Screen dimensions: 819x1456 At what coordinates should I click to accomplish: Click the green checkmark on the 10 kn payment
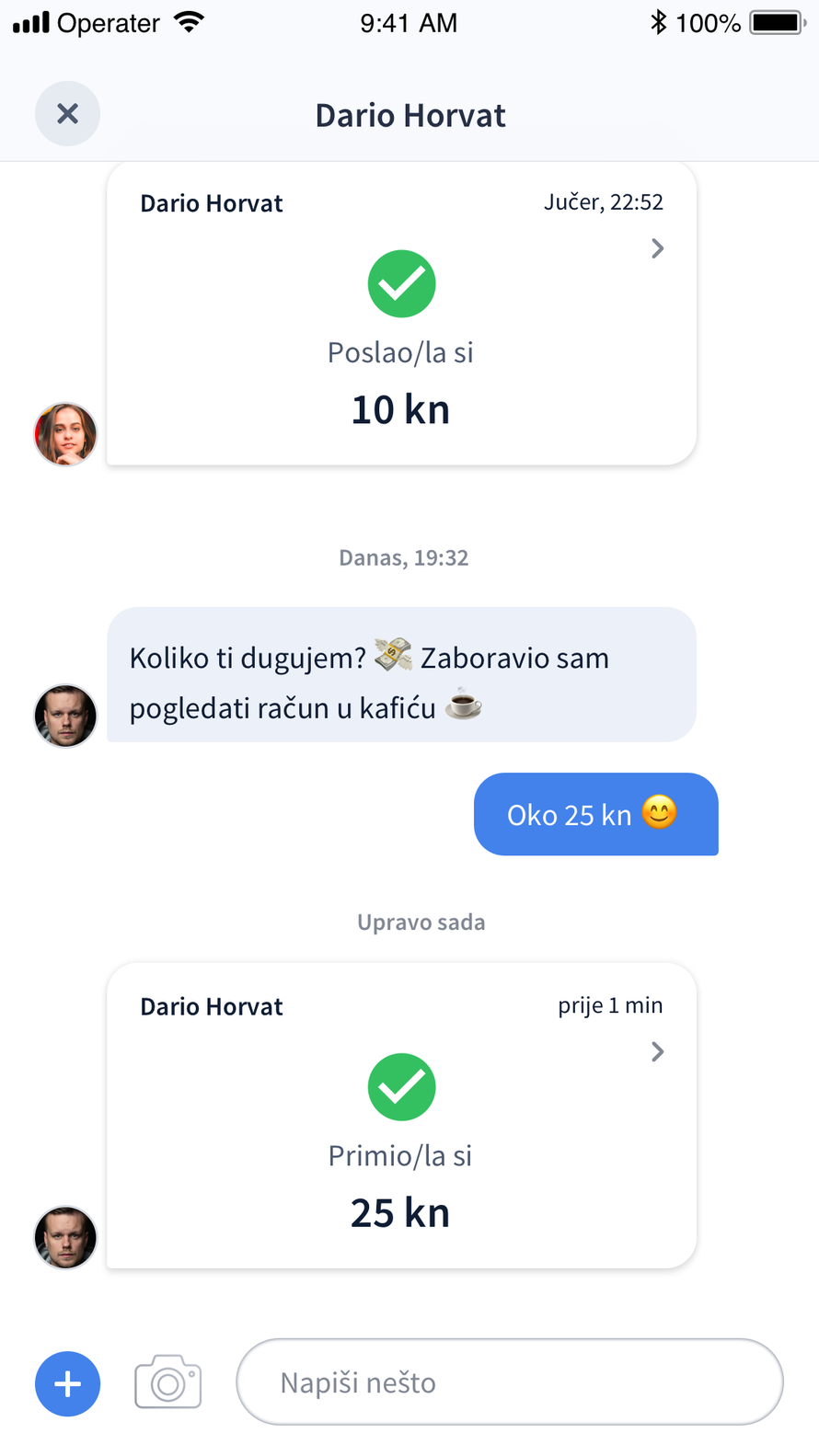(x=401, y=283)
